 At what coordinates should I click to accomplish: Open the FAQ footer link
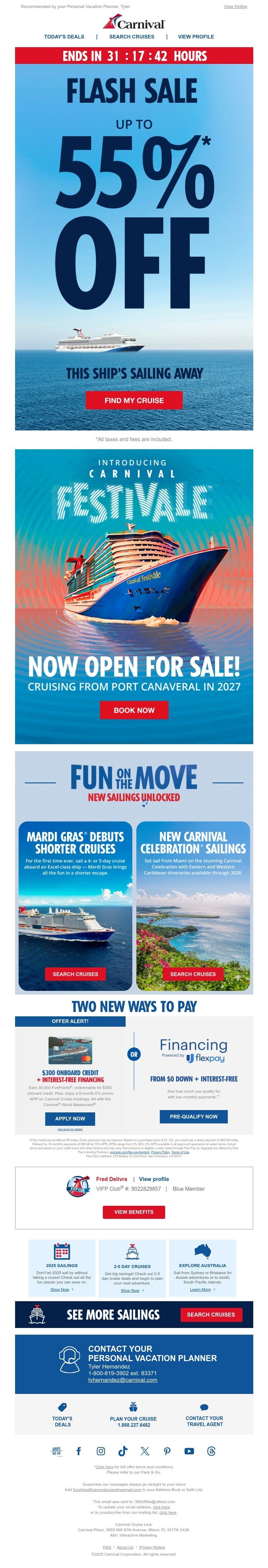[107, 1547]
